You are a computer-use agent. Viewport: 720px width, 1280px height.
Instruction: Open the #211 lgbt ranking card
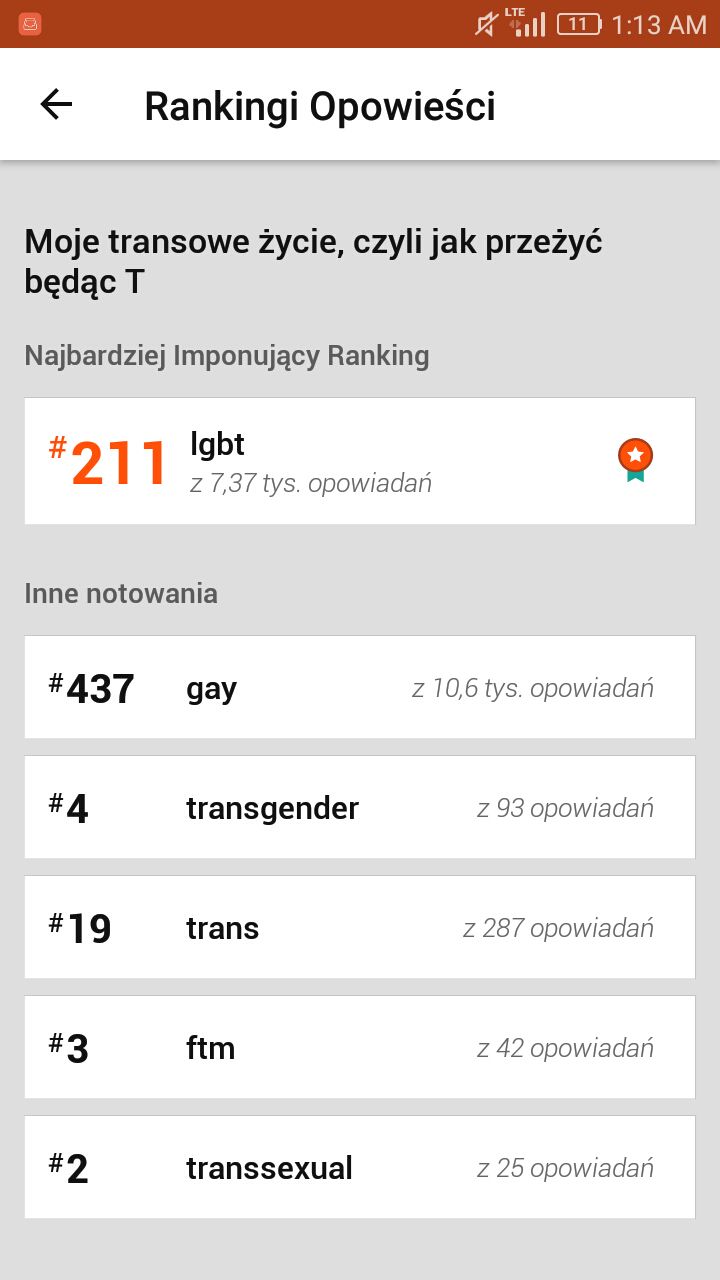[x=360, y=461]
